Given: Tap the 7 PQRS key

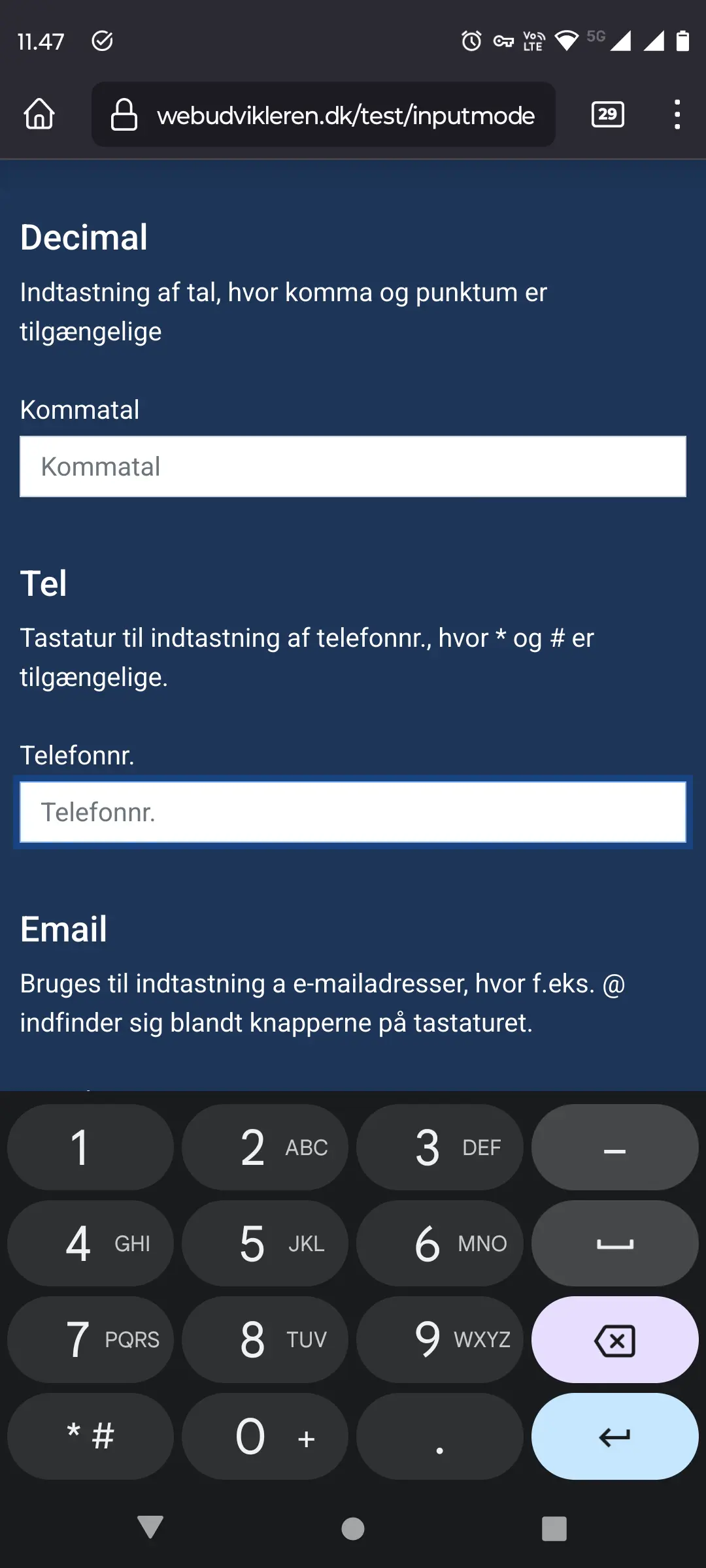Looking at the screenshot, I should [x=90, y=1339].
